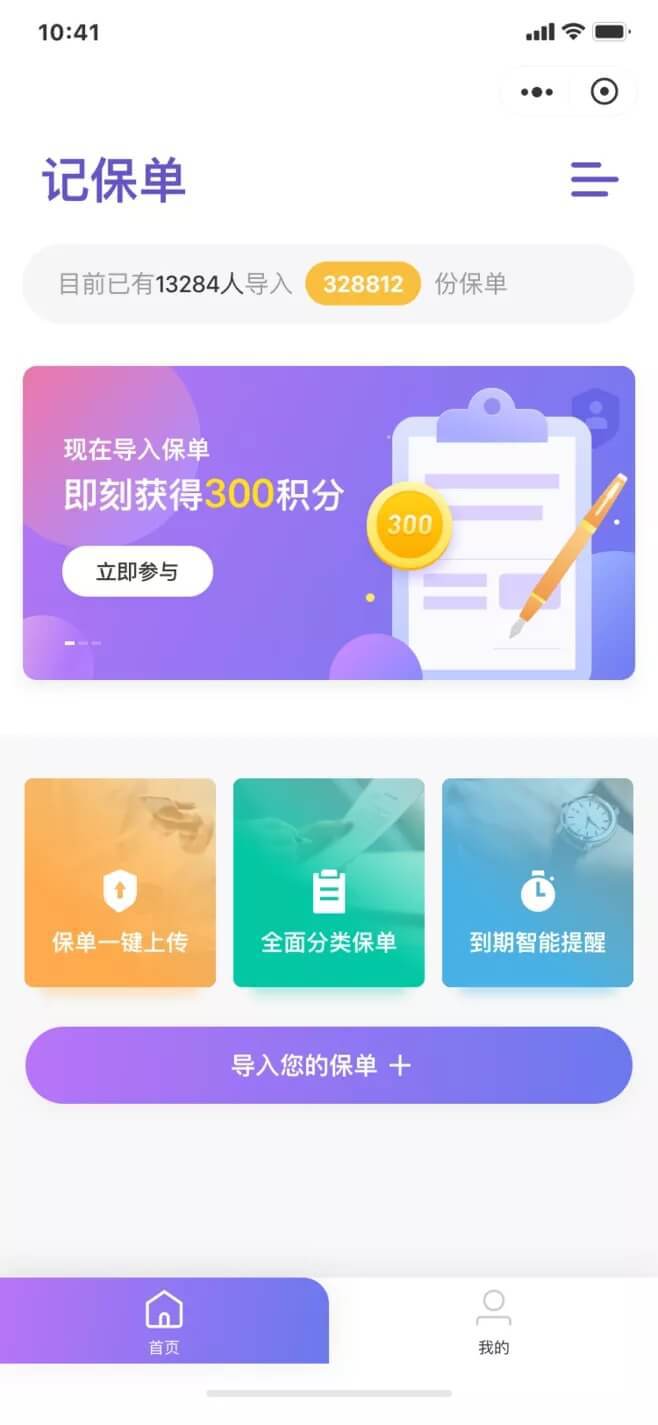The image size is (658, 1425).
Task: Open the 到期智能提醒 card
Action: pyautogui.click(x=537, y=882)
